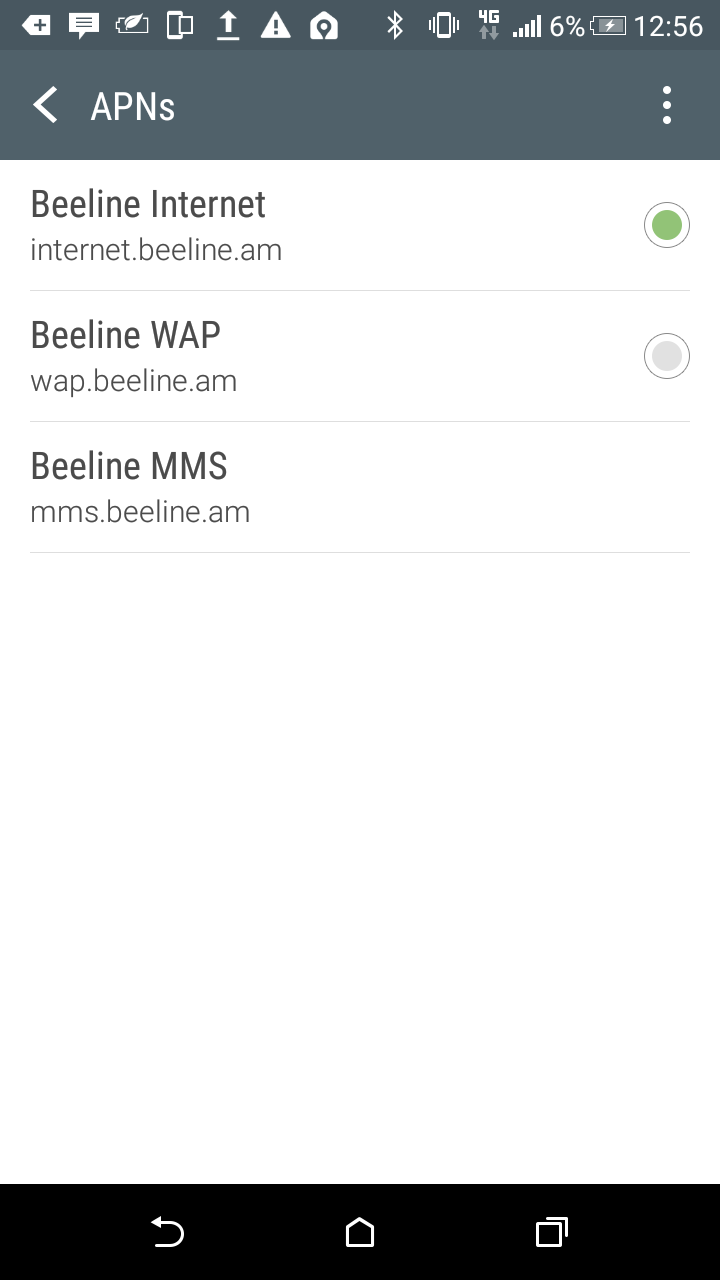Select the Beeline Internet radio button
The image size is (720, 1280).
coord(667,225)
